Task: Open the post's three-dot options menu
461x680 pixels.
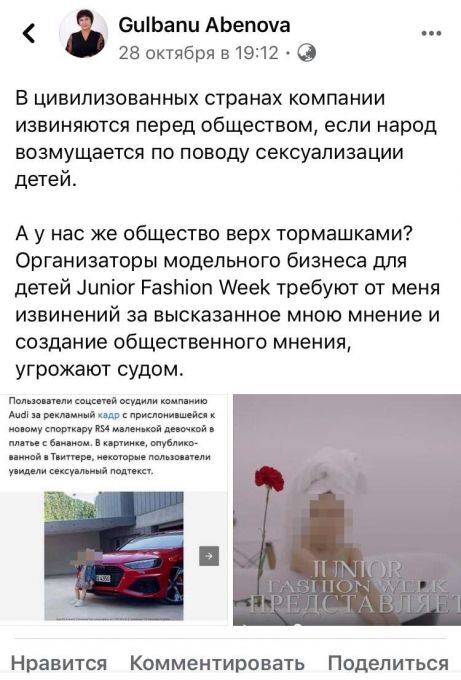Action: 432,33
